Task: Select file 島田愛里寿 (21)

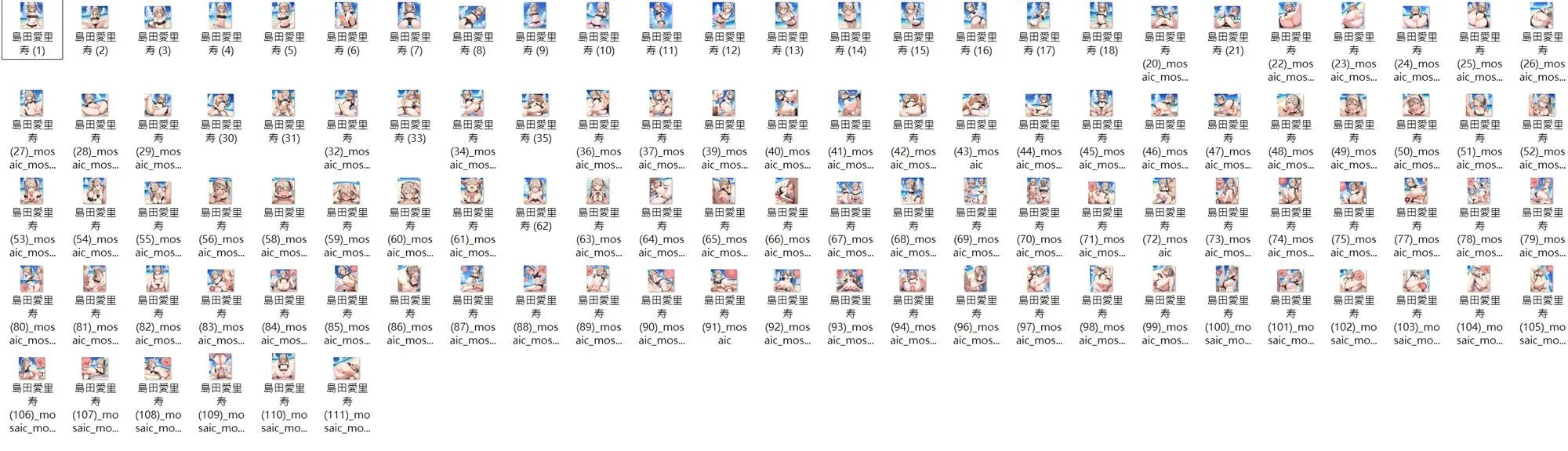Action: click(1228, 16)
